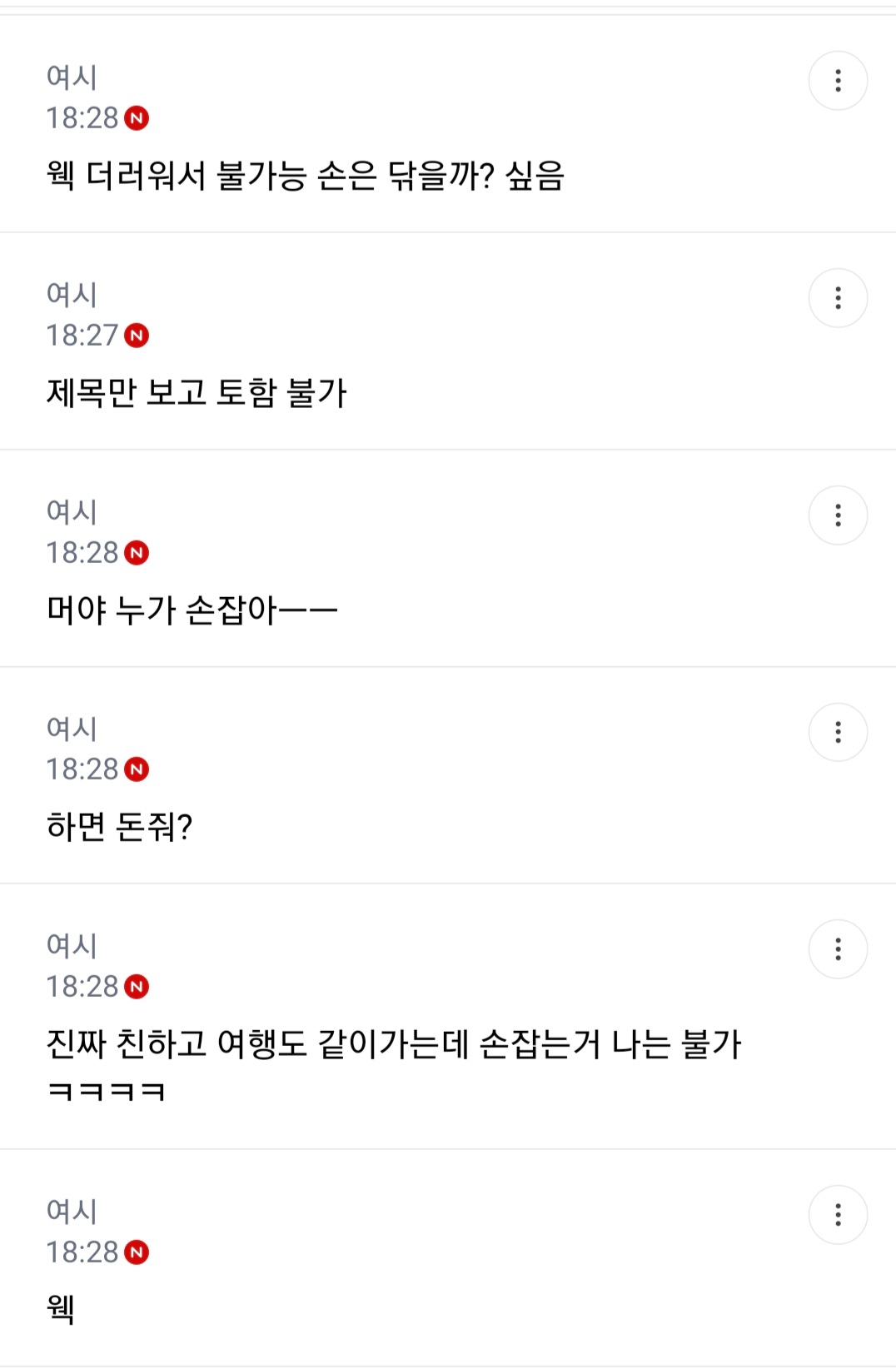Open the kebab menu on the '제목만 보고 토함 불가' comment
The width and height of the screenshot is (896, 1369).
(838, 297)
